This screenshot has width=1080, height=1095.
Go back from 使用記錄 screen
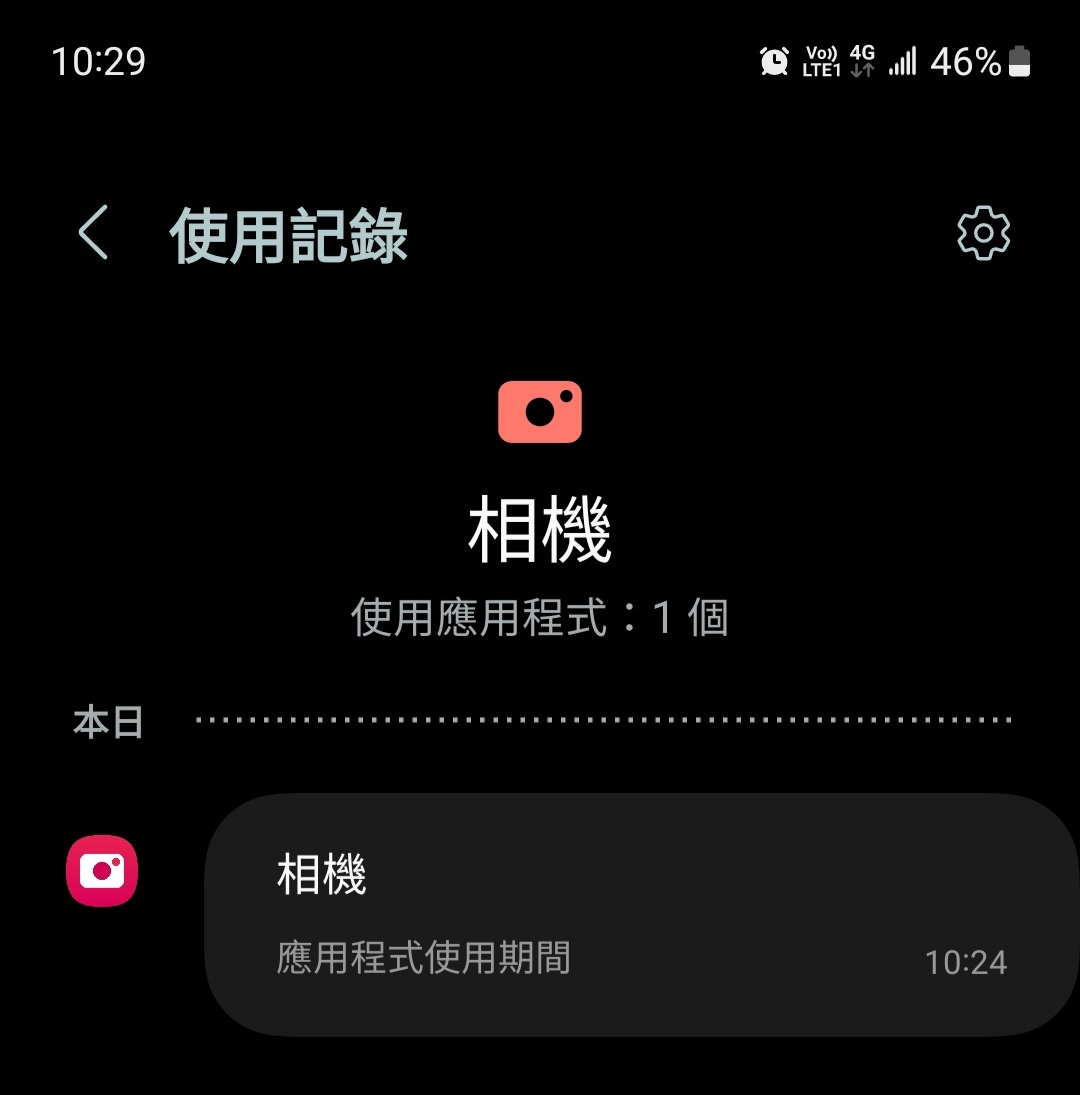(93, 234)
